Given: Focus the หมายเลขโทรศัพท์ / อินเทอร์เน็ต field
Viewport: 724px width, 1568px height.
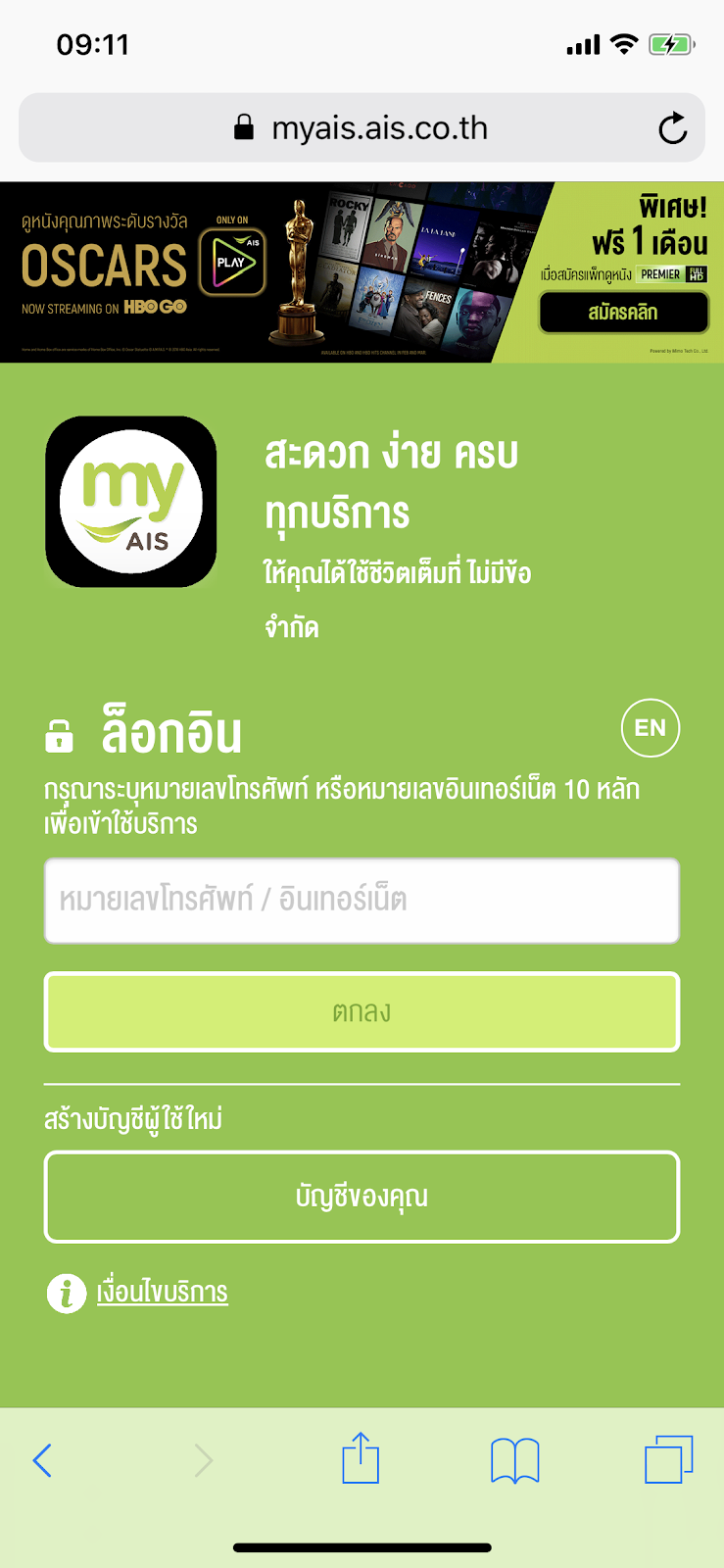Looking at the screenshot, I should click(x=362, y=901).
